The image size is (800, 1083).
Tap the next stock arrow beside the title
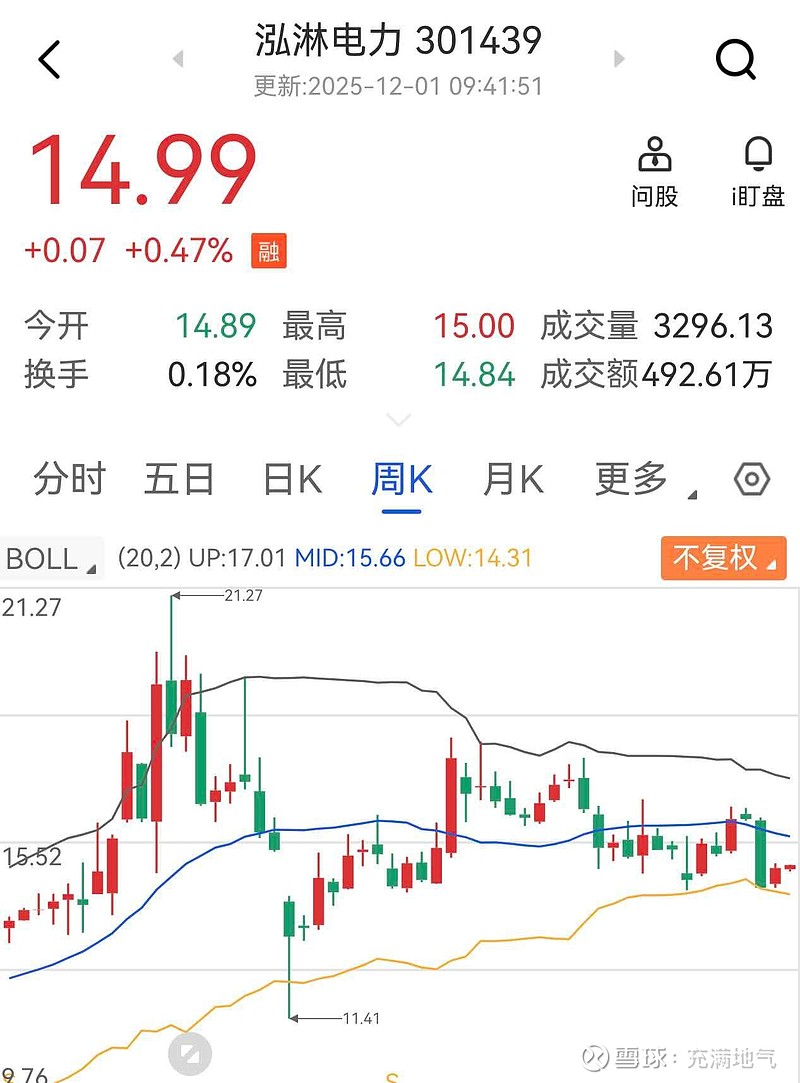[618, 58]
